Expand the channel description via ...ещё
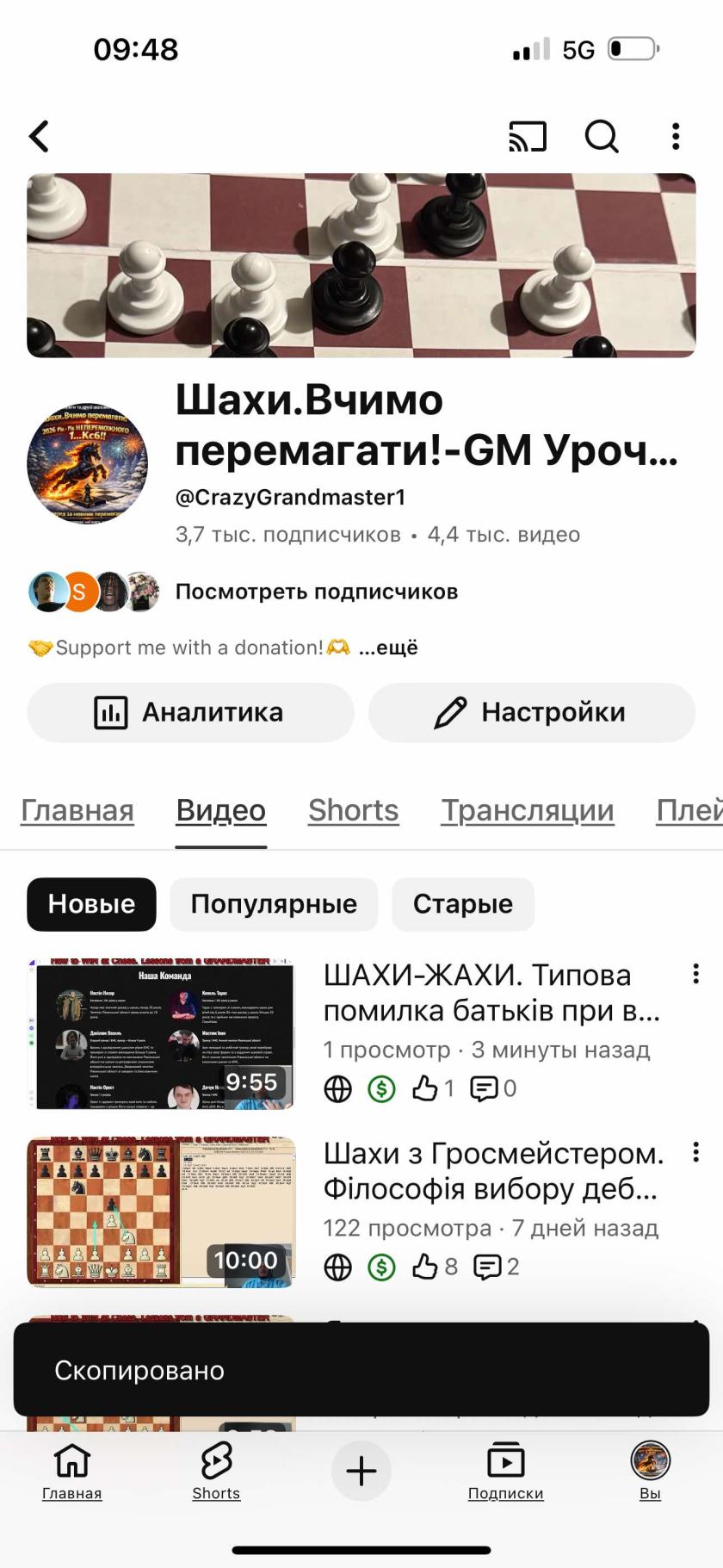723x1568 pixels. click(x=387, y=647)
